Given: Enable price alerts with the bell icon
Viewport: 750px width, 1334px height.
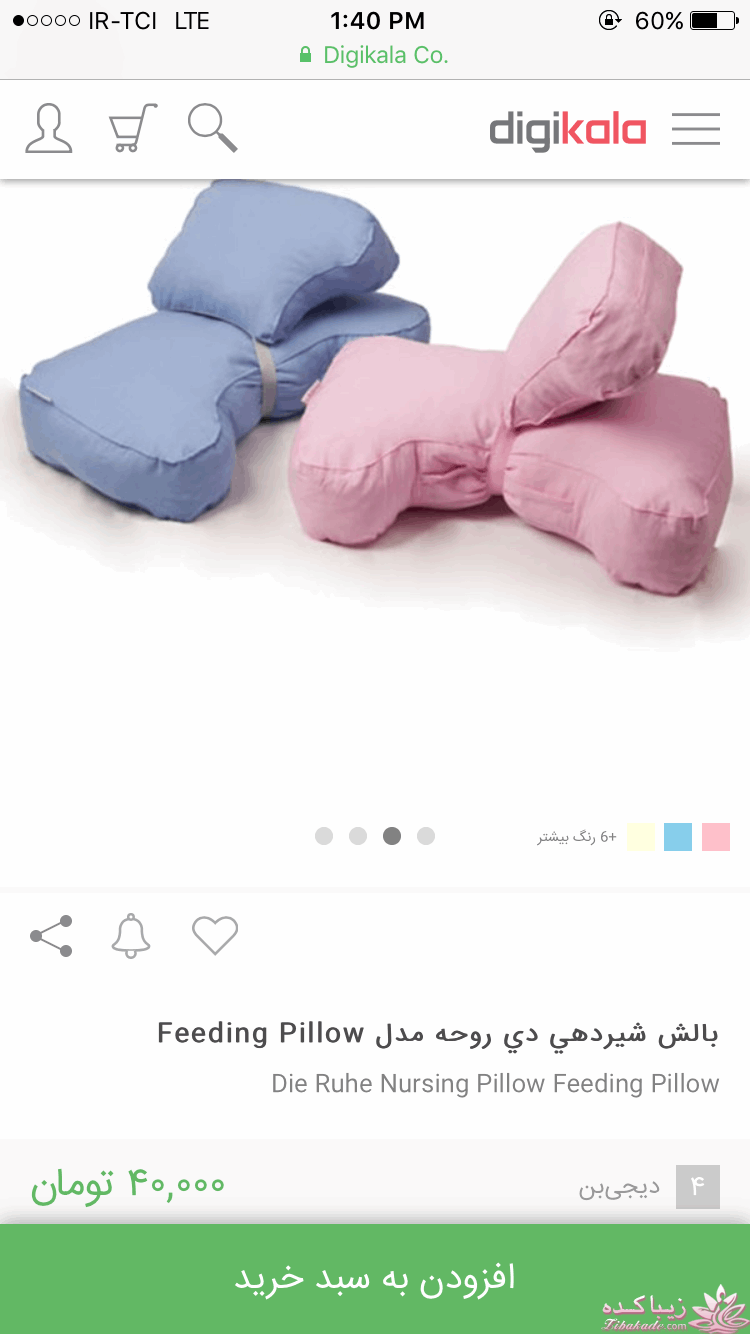Looking at the screenshot, I should pyautogui.click(x=131, y=936).
